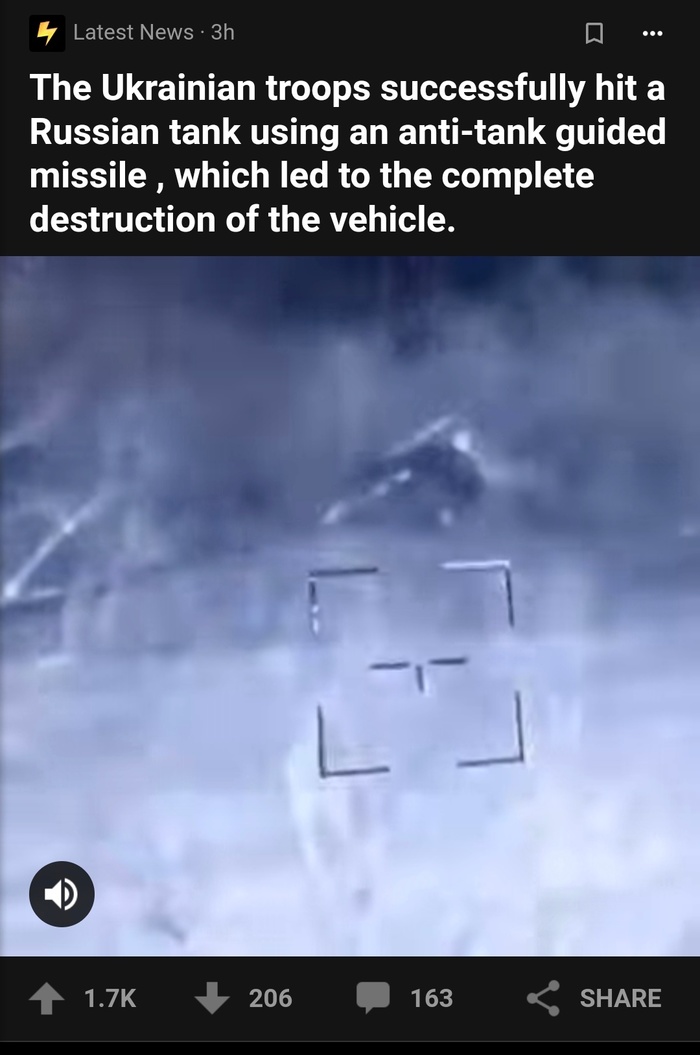Open the post's overflow menu
Screen dimensions: 700x1055
(x=652, y=33)
